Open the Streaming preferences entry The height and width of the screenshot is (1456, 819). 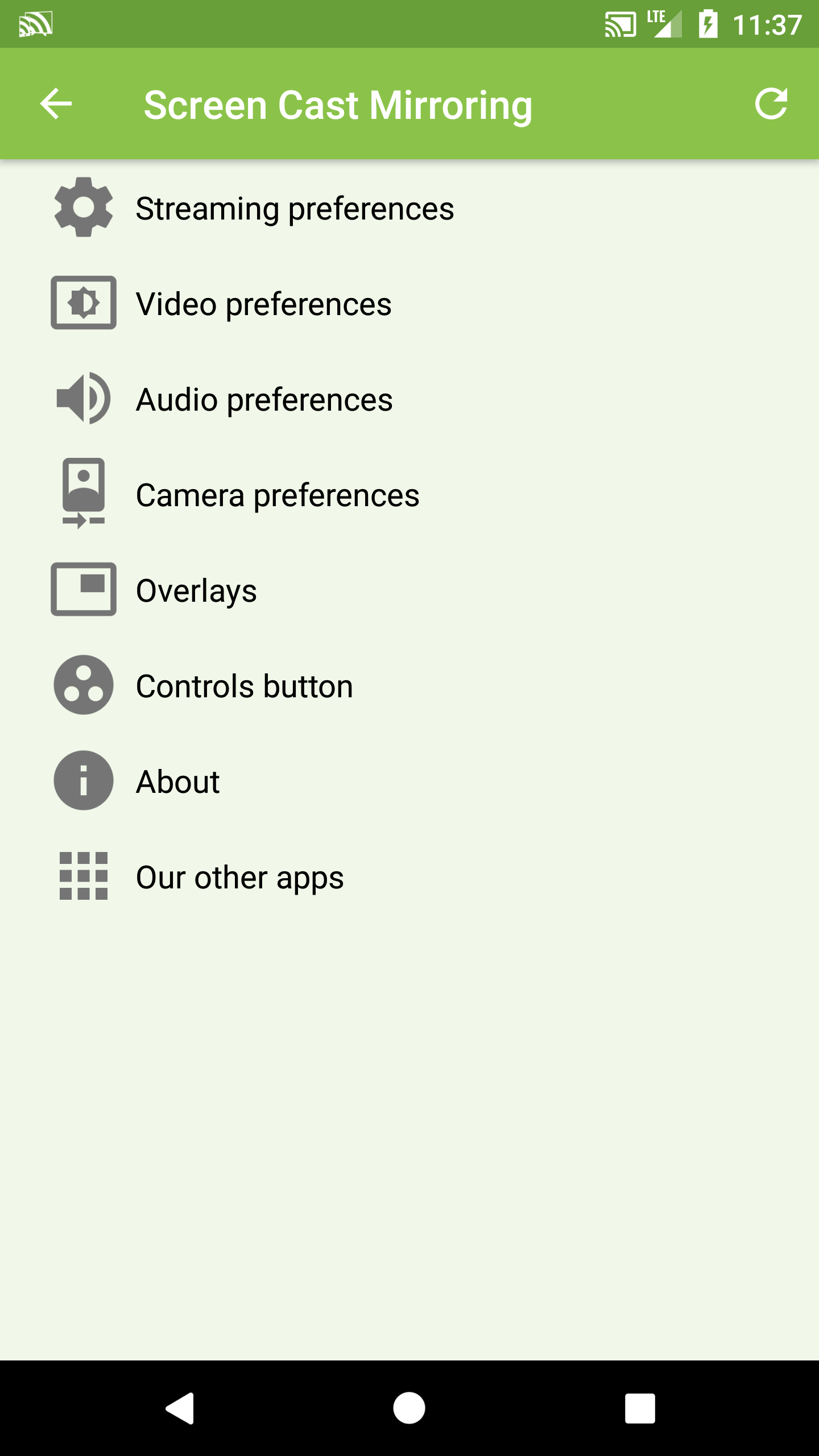pos(294,208)
